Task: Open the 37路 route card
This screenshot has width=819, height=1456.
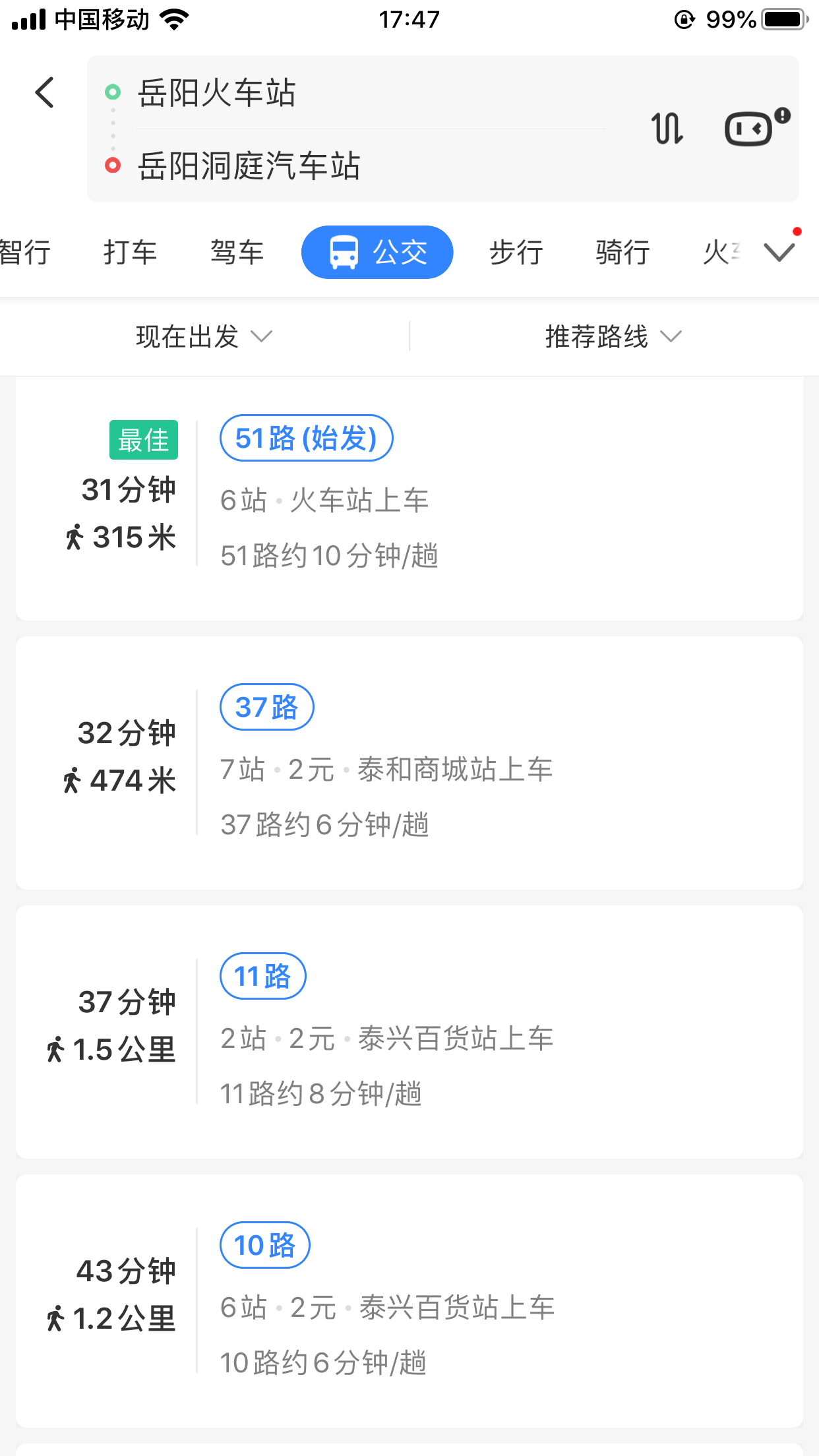Action: pyautogui.click(x=409, y=763)
